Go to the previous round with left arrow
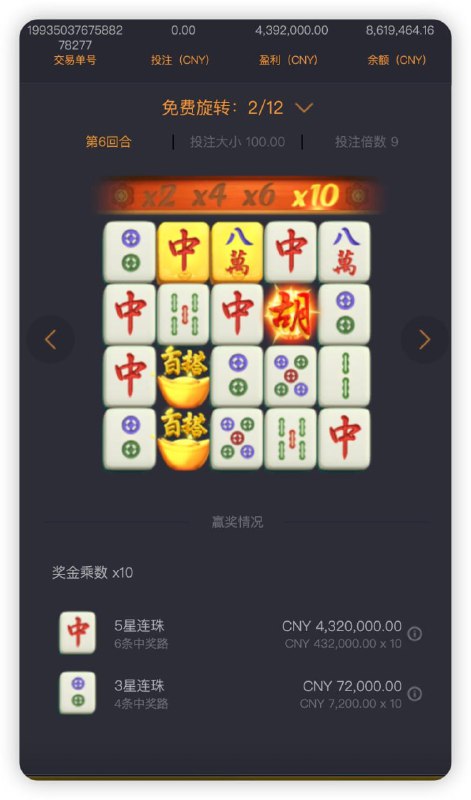Image resolution: width=471 pixels, height=800 pixels. click(x=51, y=339)
